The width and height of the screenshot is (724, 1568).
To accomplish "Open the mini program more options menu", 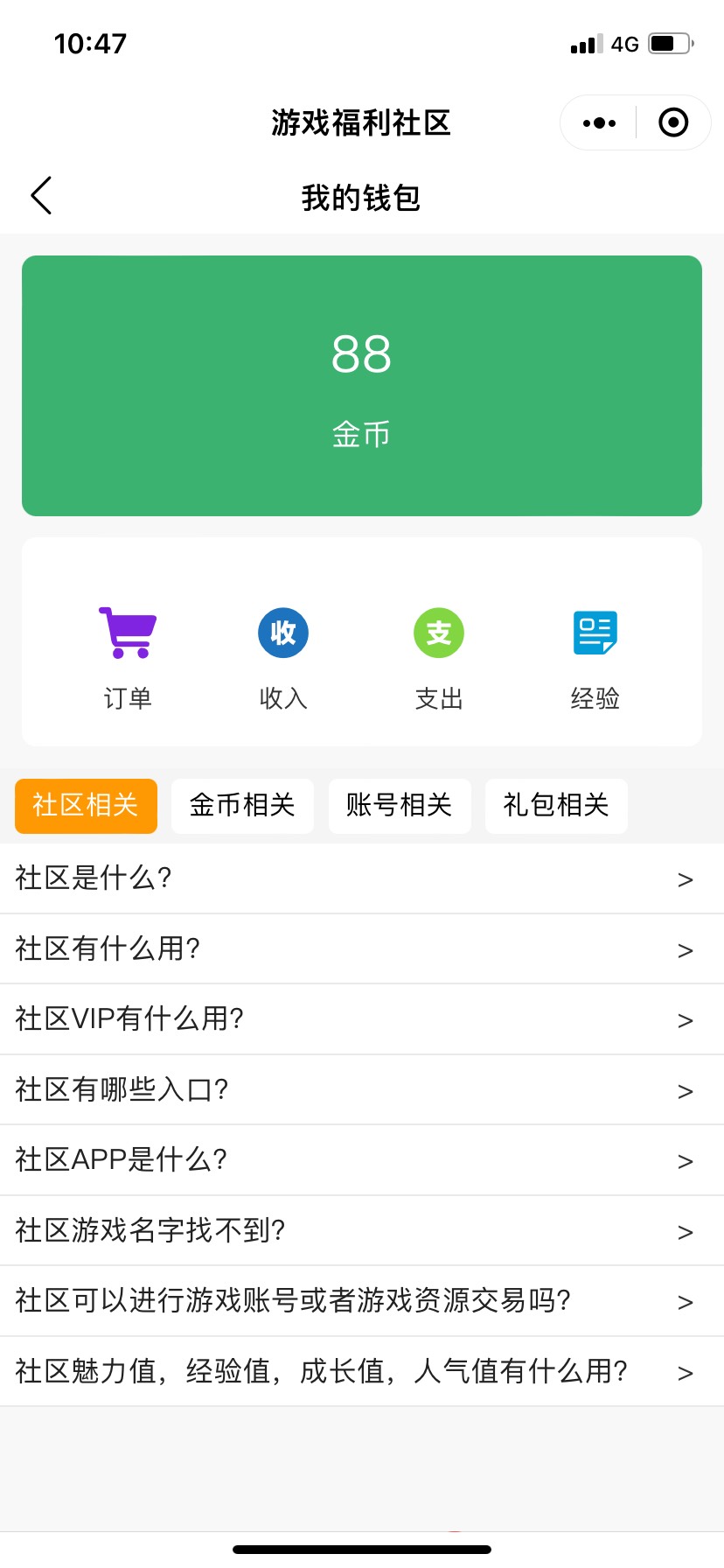I will (x=599, y=123).
